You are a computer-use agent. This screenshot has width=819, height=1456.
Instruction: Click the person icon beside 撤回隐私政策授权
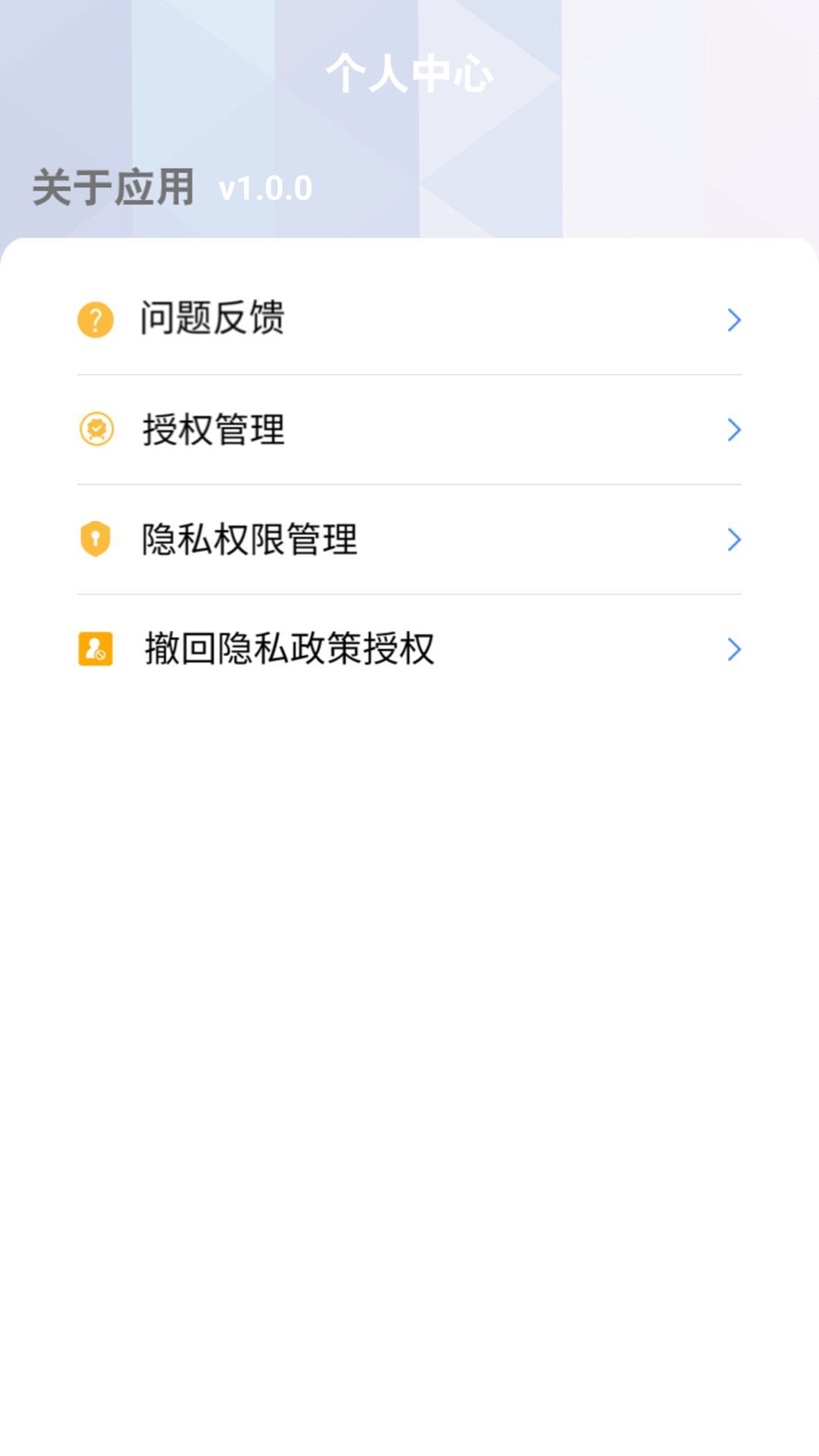pos(96,650)
